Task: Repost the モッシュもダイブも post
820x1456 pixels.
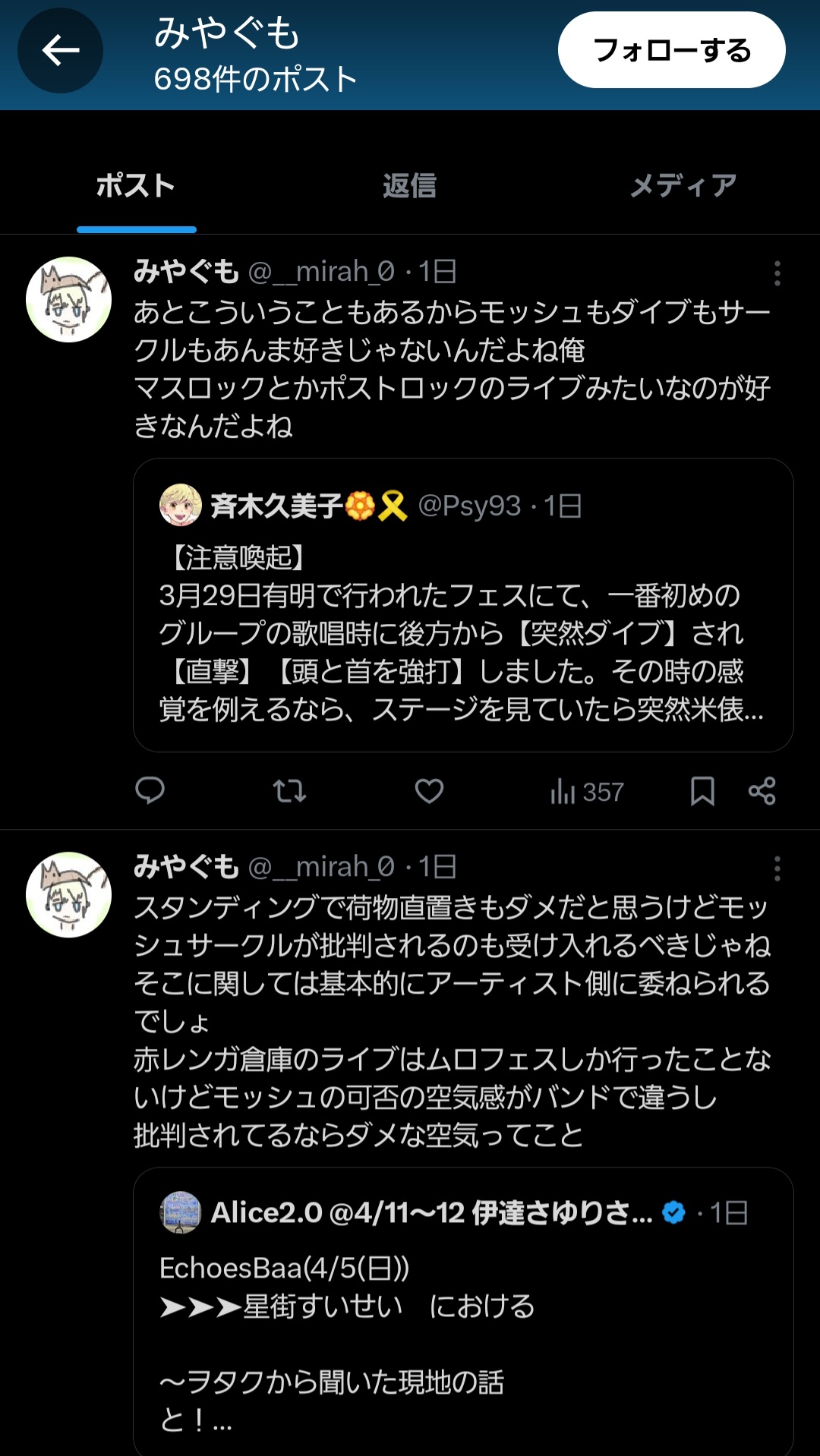Action: pos(289,791)
